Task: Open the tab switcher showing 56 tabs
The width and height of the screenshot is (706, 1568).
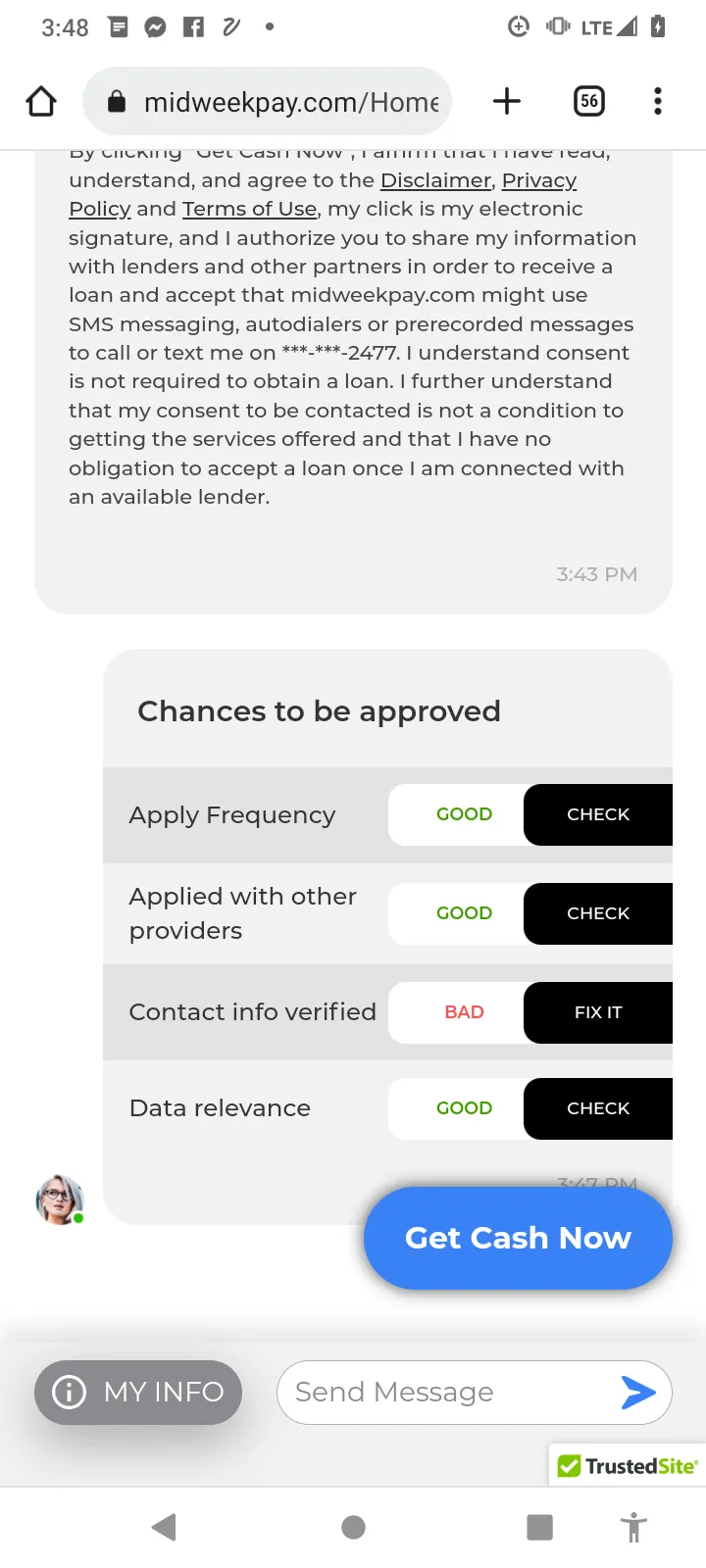Action: pos(589,101)
